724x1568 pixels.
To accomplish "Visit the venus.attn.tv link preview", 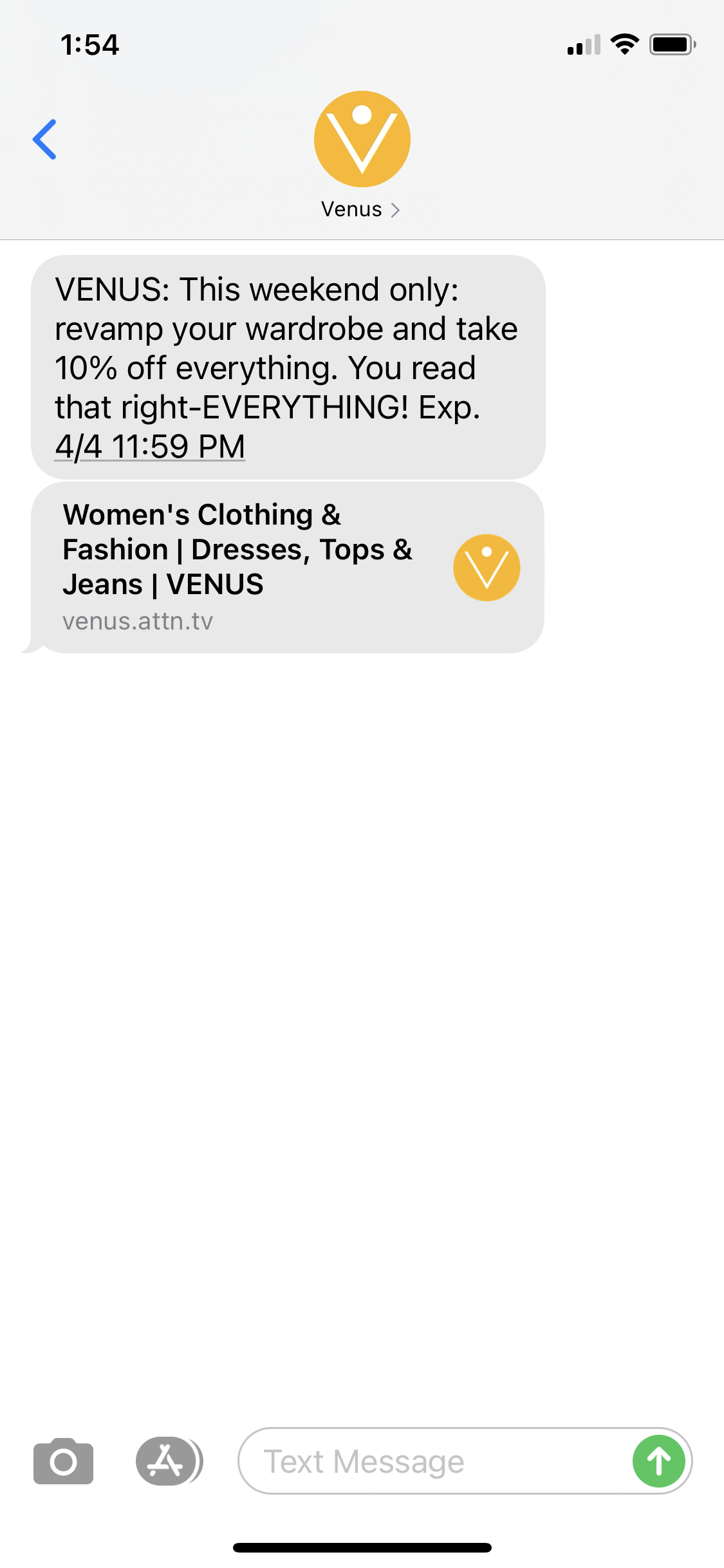I will (137, 621).
